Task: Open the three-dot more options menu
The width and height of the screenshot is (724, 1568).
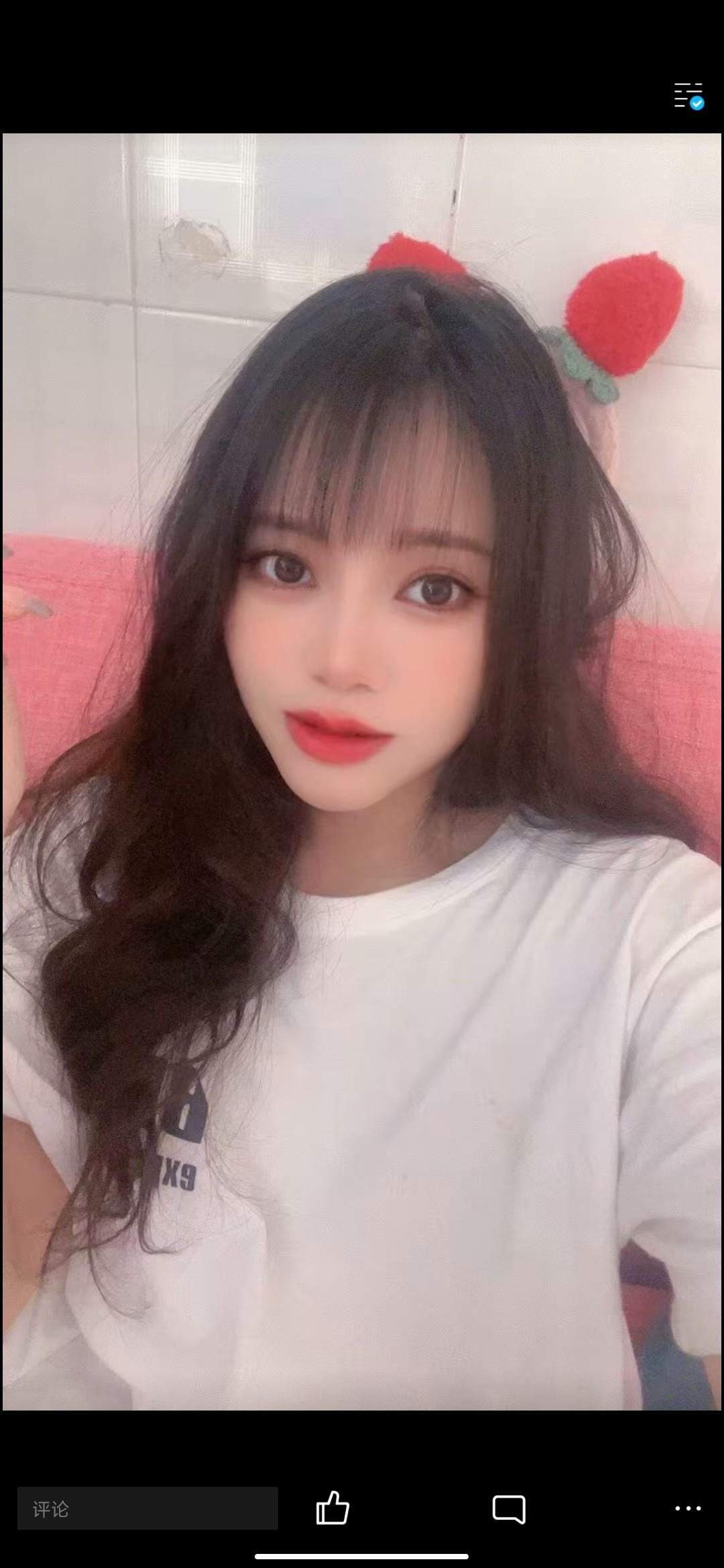Action: (688, 1508)
